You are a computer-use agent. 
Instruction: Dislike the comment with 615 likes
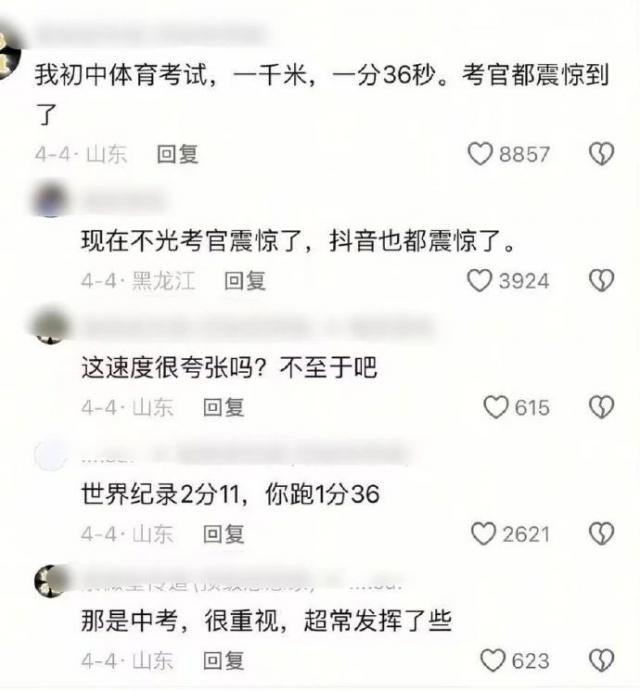coord(599,407)
